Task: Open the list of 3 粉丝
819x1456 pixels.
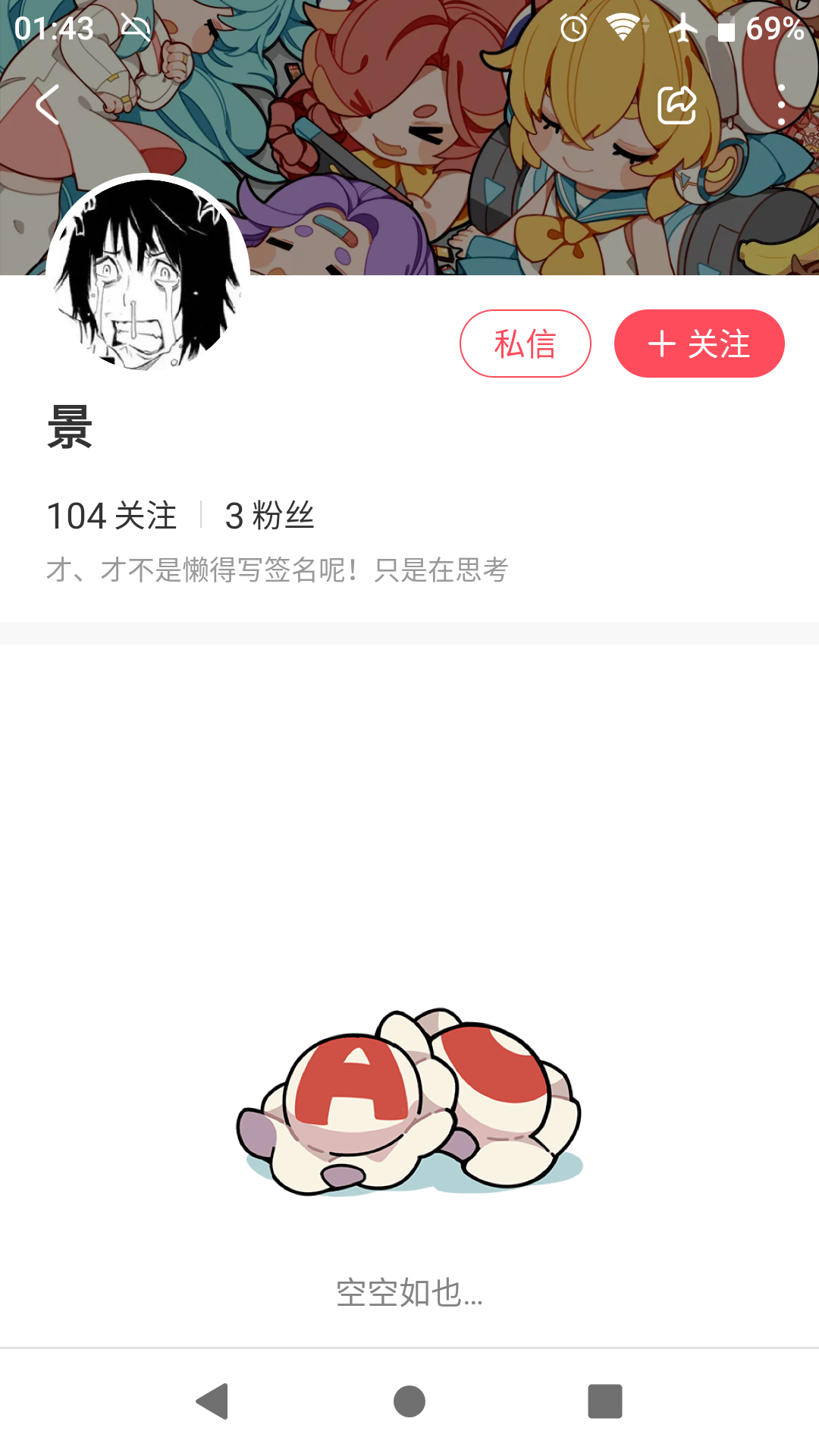Action: pyautogui.click(x=269, y=516)
